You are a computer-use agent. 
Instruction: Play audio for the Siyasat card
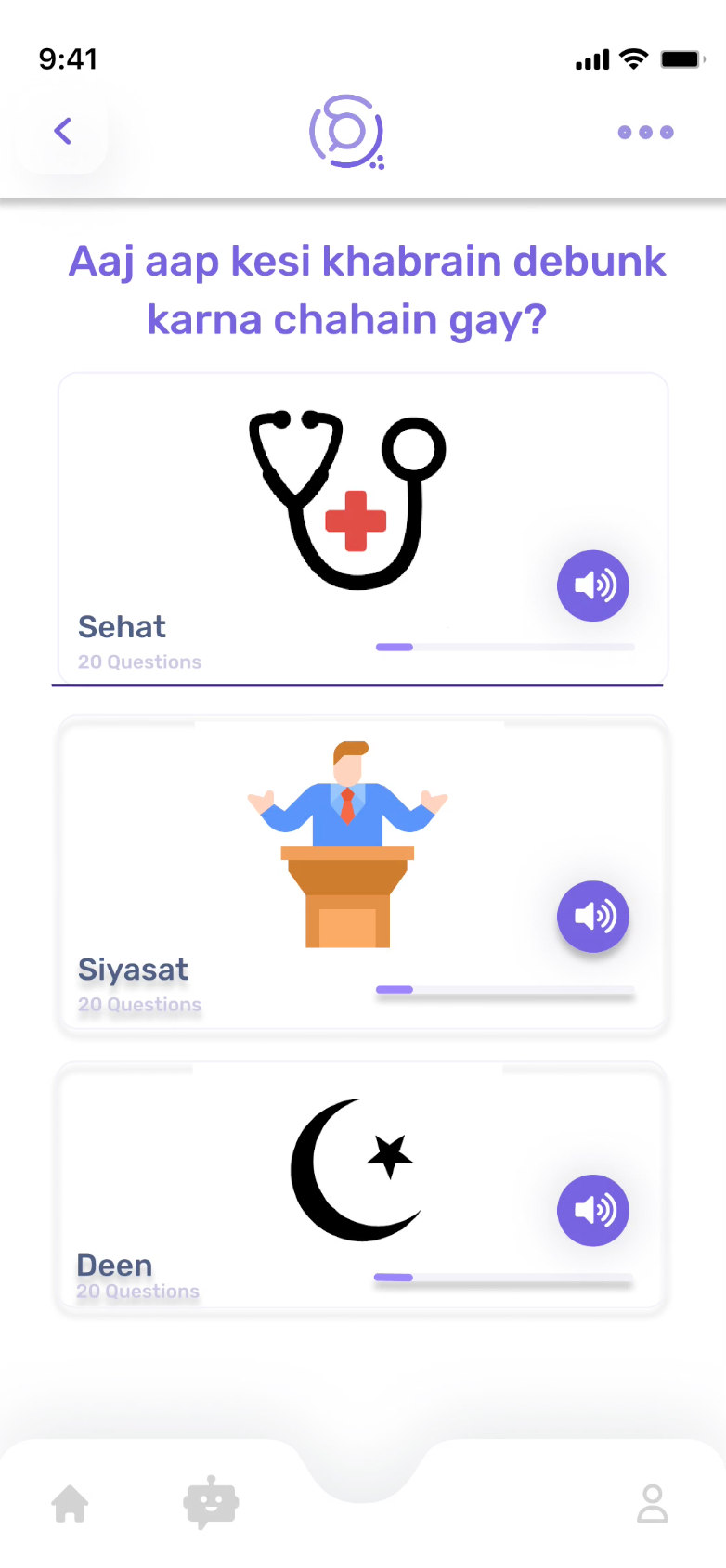point(592,917)
